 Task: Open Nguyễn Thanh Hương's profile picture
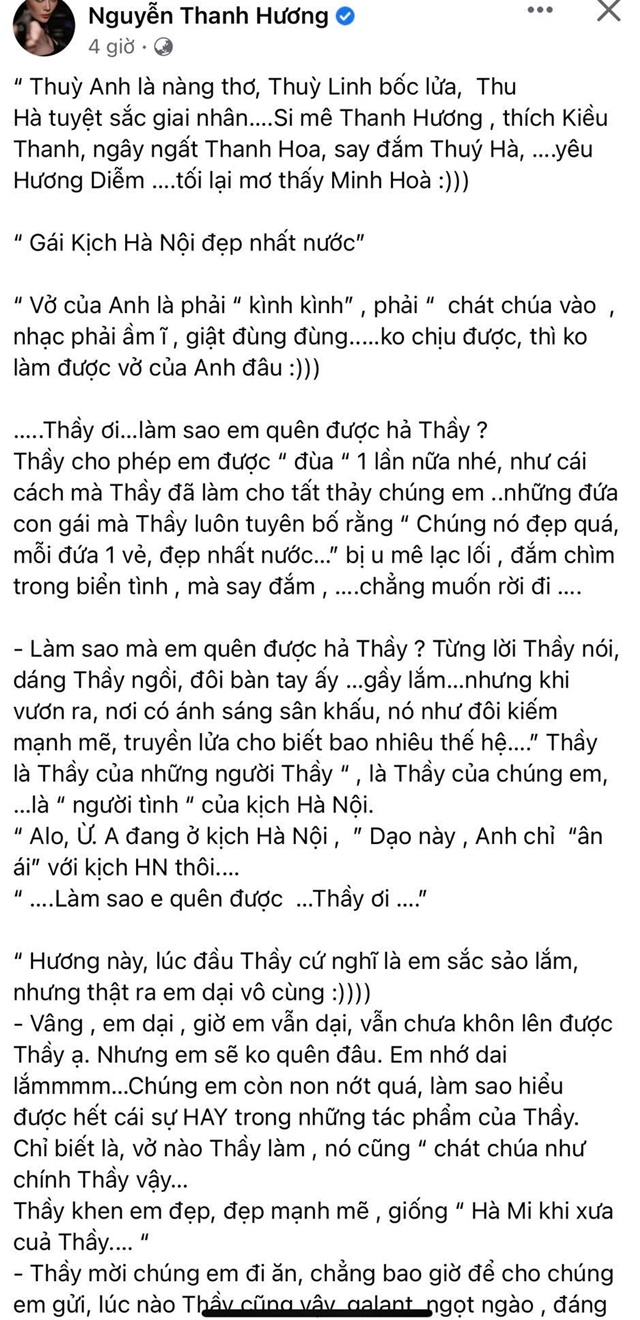41,26
